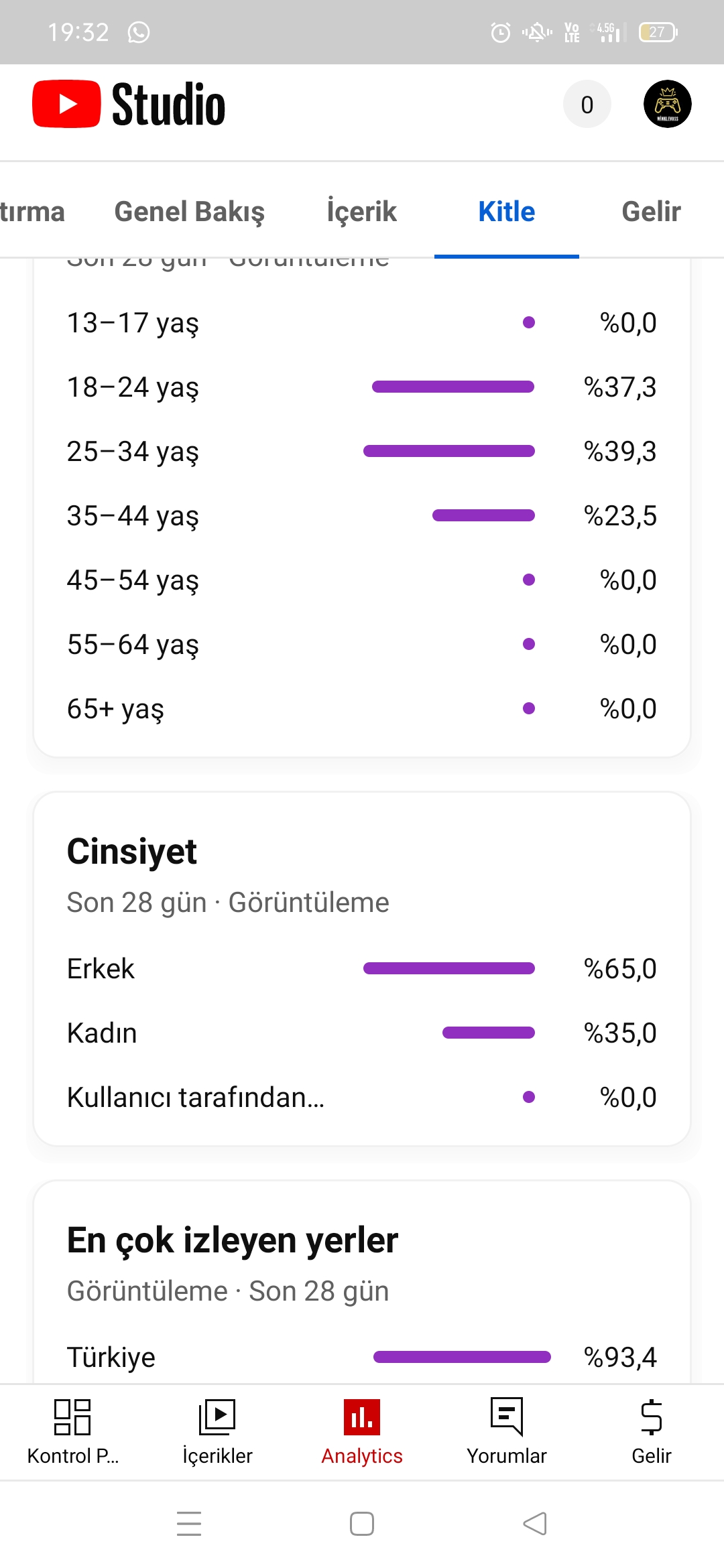This screenshot has width=724, height=1568.
Task: Select the Kitle tab
Action: tap(507, 212)
